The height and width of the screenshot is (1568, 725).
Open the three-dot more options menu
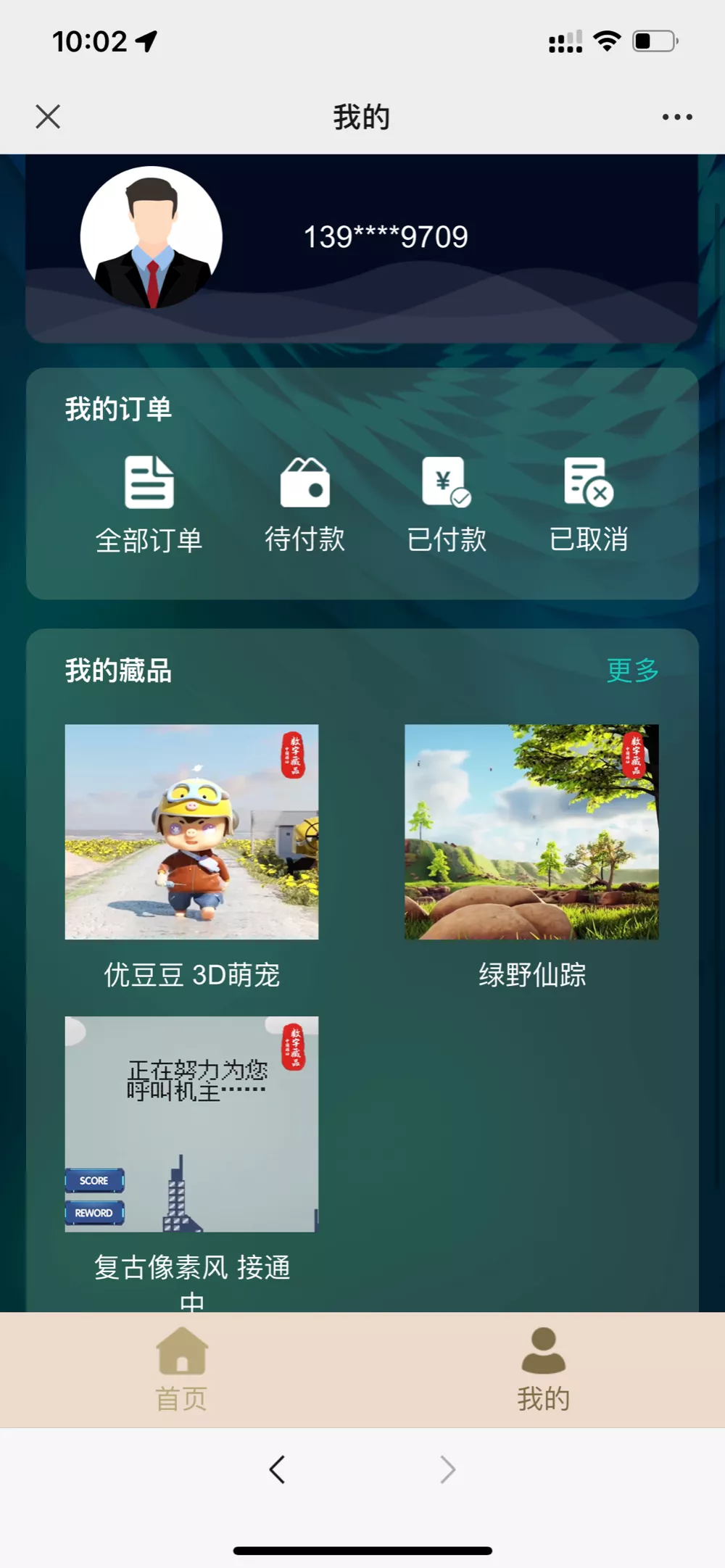click(x=676, y=117)
